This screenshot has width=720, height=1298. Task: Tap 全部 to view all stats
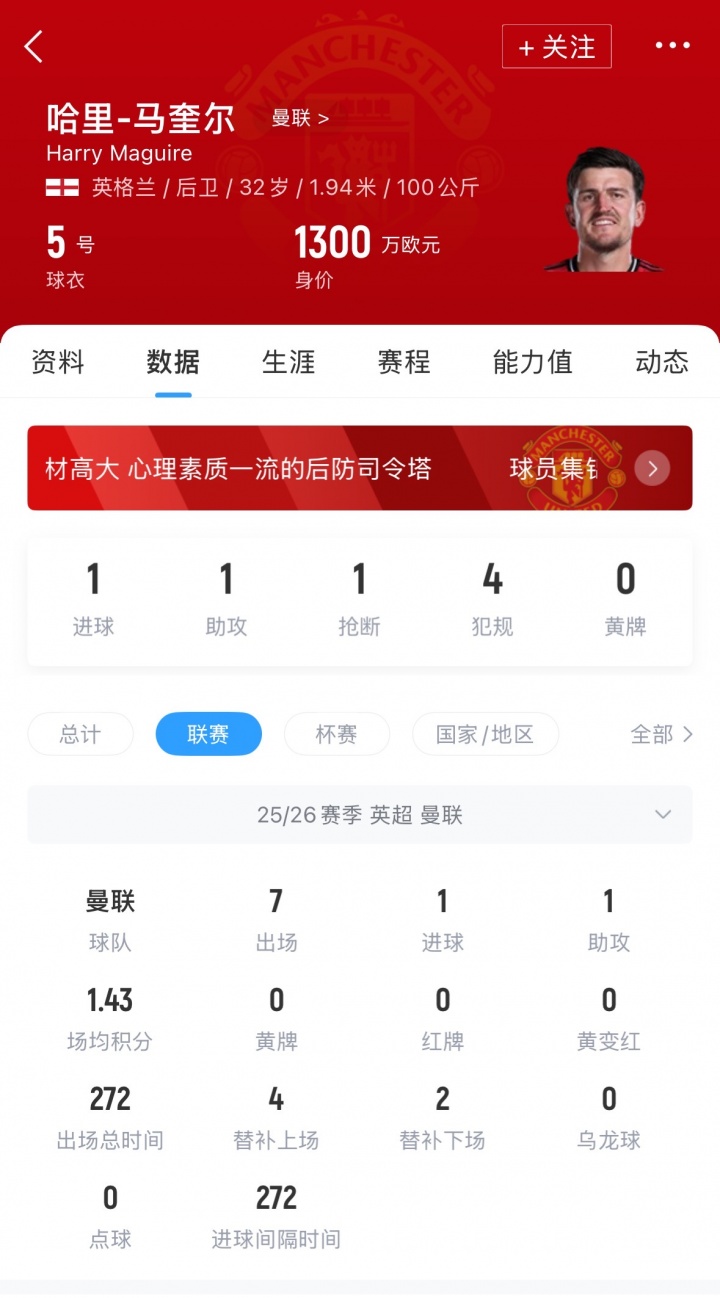pyautogui.click(x=661, y=735)
